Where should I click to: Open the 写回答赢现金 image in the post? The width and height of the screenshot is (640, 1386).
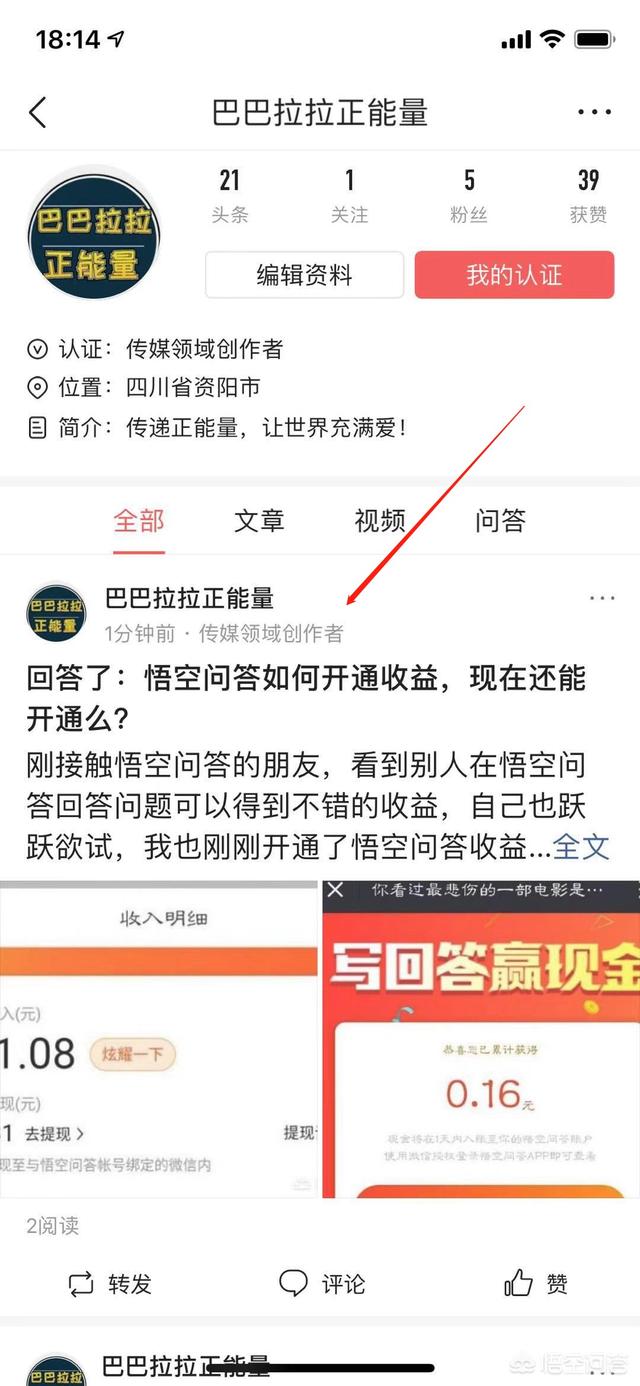pos(481,1038)
